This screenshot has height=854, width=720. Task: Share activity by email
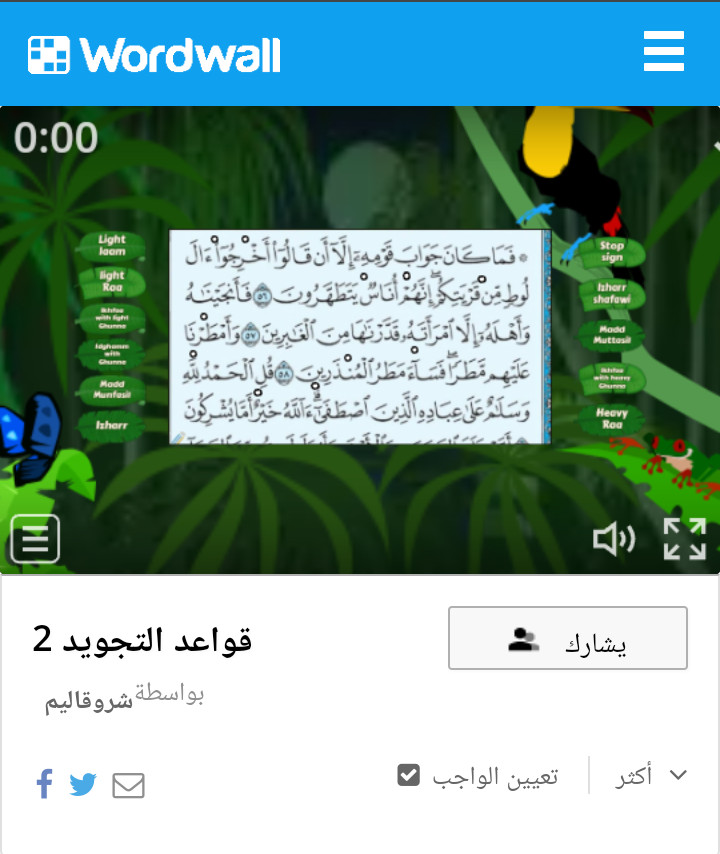pyautogui.click(x=128, y=786)
